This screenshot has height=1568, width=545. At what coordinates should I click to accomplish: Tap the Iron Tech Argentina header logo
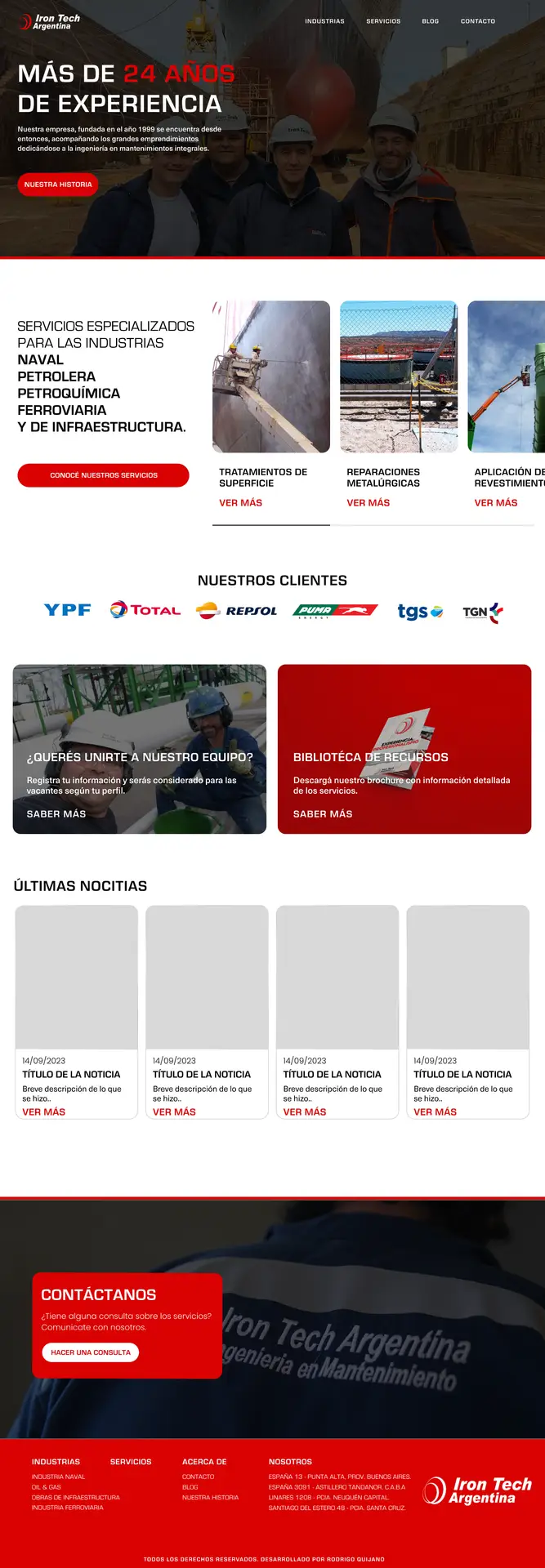click(x=51, y=22)
